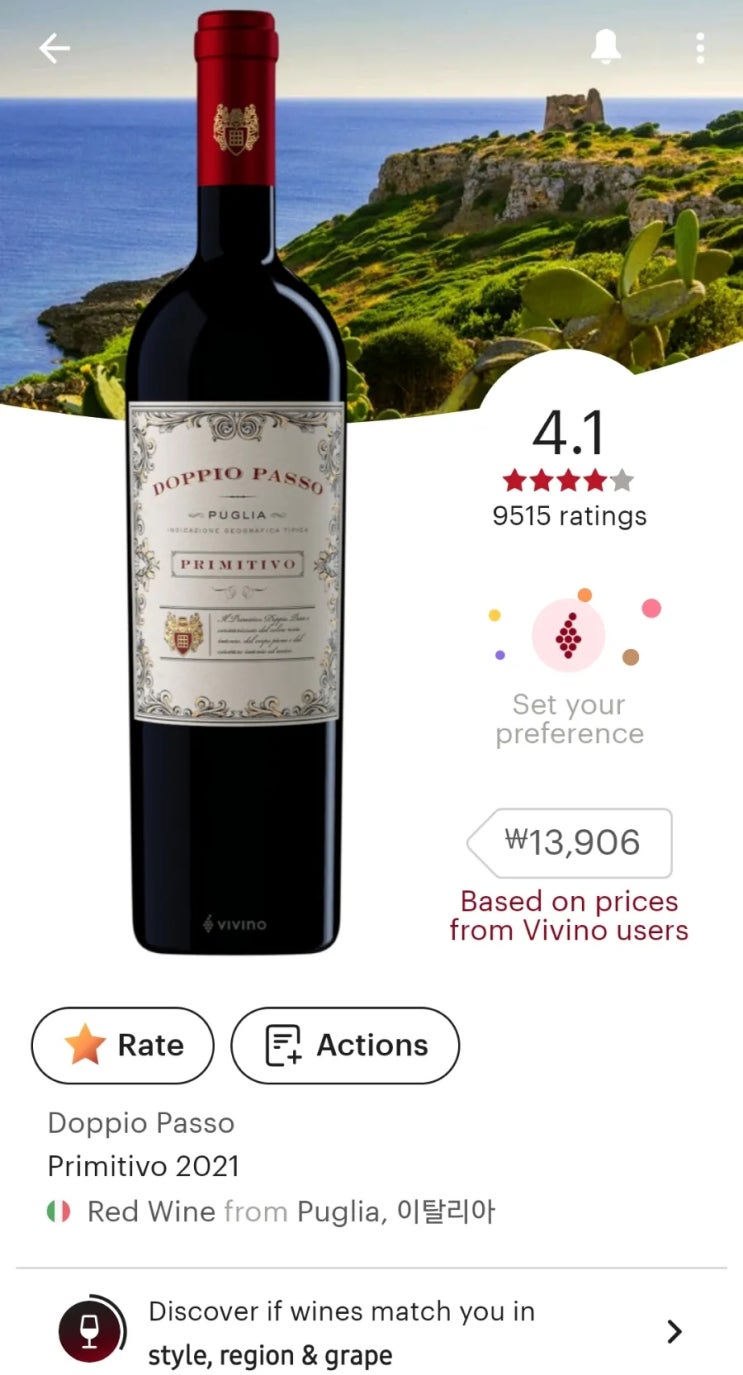Image resolution: width=743 pixels, height=1375 pixels.
Task: Open the notifications bell
Action: 605,47
